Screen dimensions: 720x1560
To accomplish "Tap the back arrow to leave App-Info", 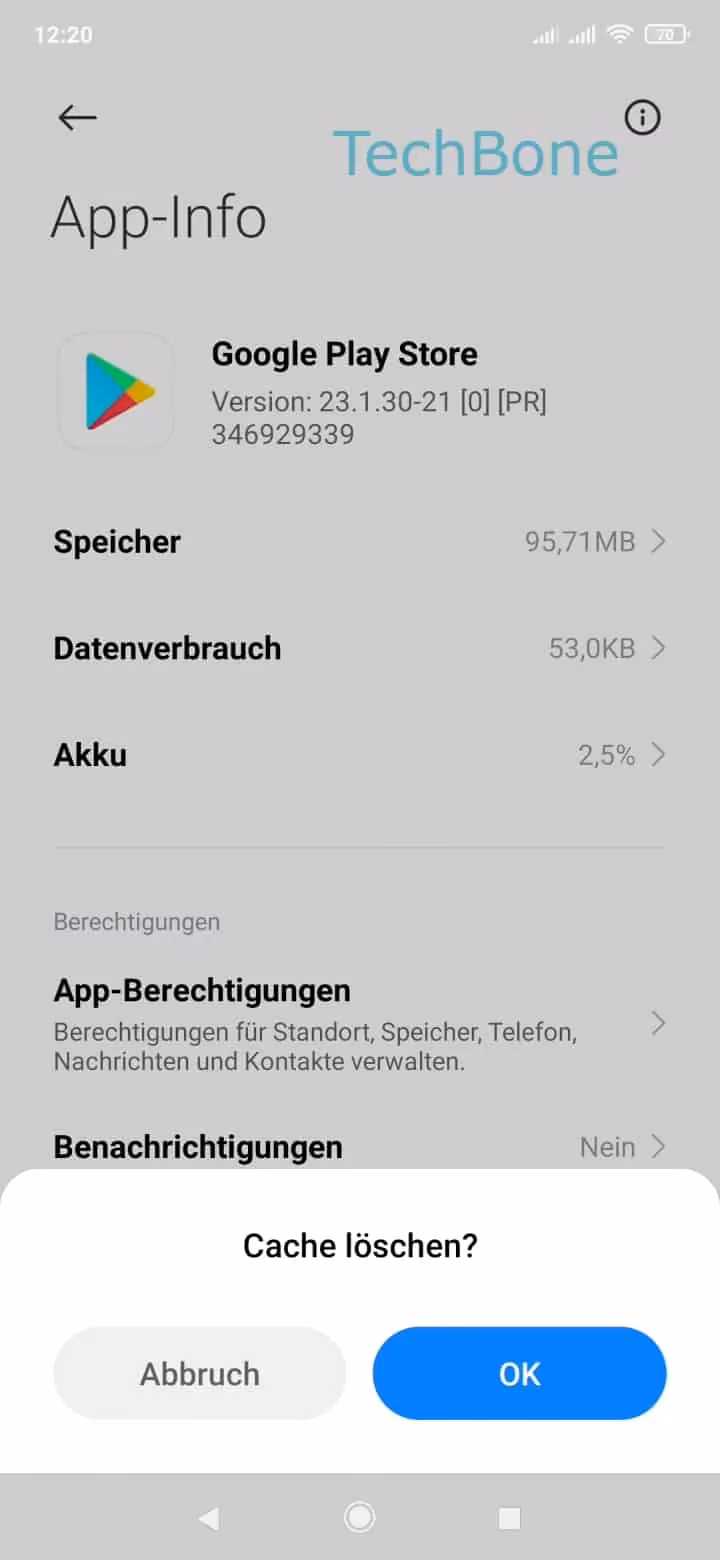I will tap(77, 117).
